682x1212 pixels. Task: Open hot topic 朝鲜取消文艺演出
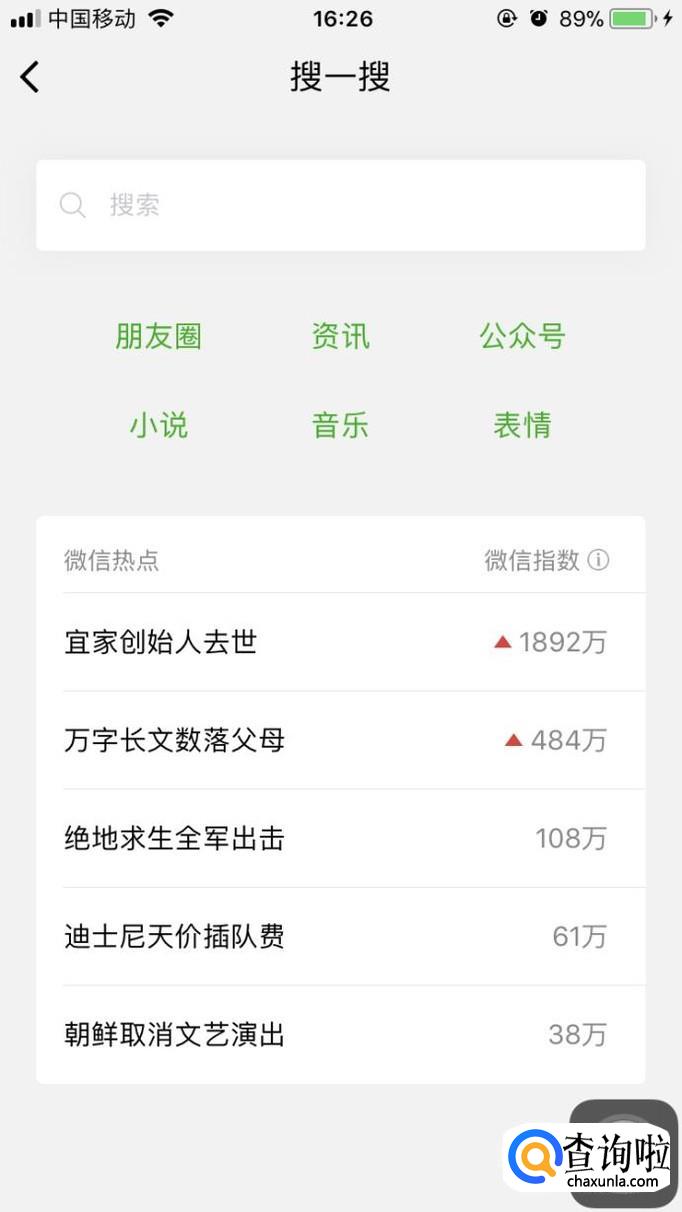click(340, 1034)
